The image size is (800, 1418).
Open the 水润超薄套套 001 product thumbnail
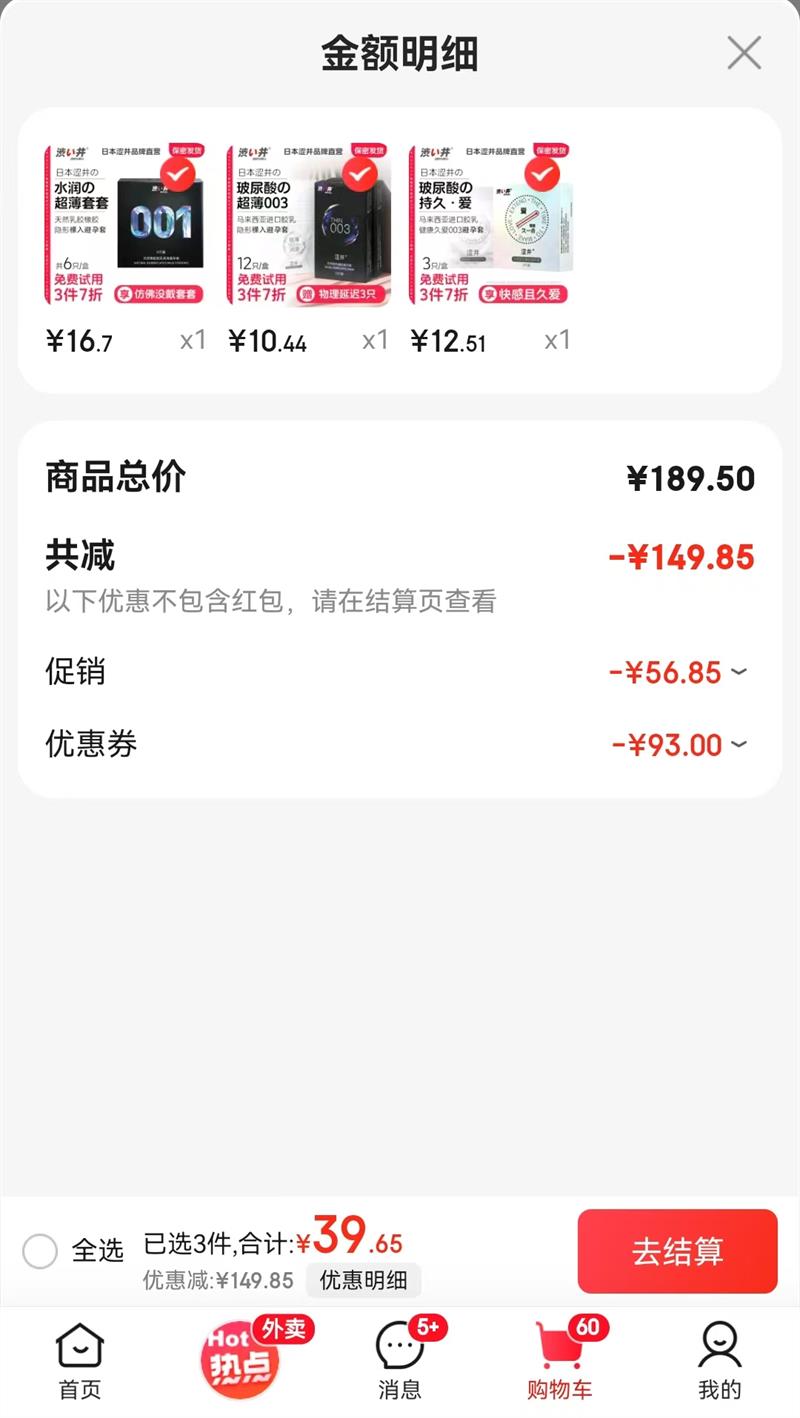point(126,225)
